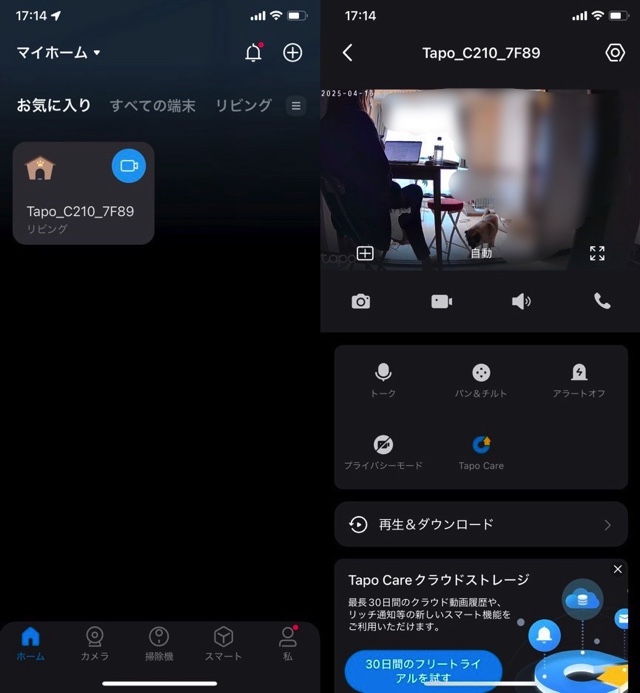
Task: Open the マイホーム home selector dropdown
Action: [59, 53]
